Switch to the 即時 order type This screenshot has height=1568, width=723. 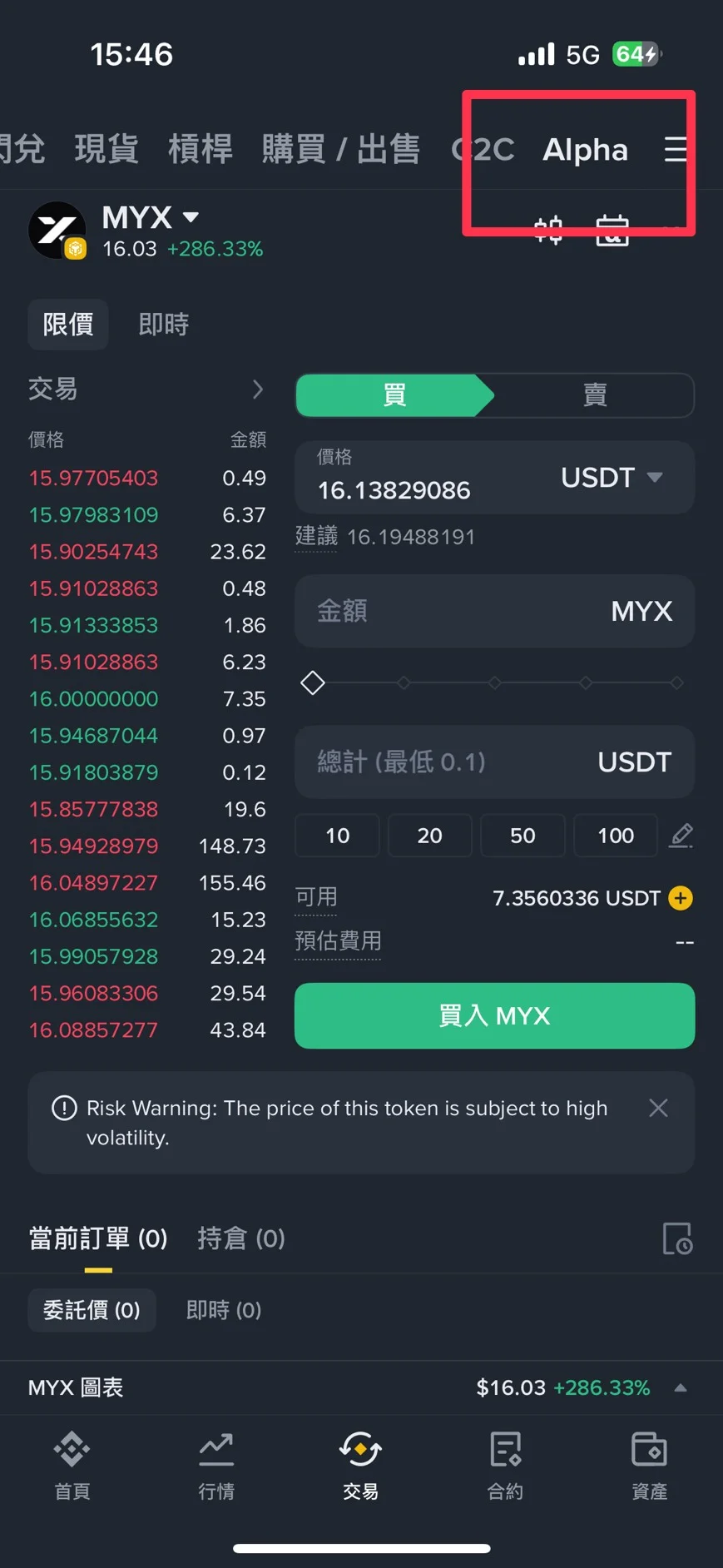pyautogui.click(x=163, y=324)
